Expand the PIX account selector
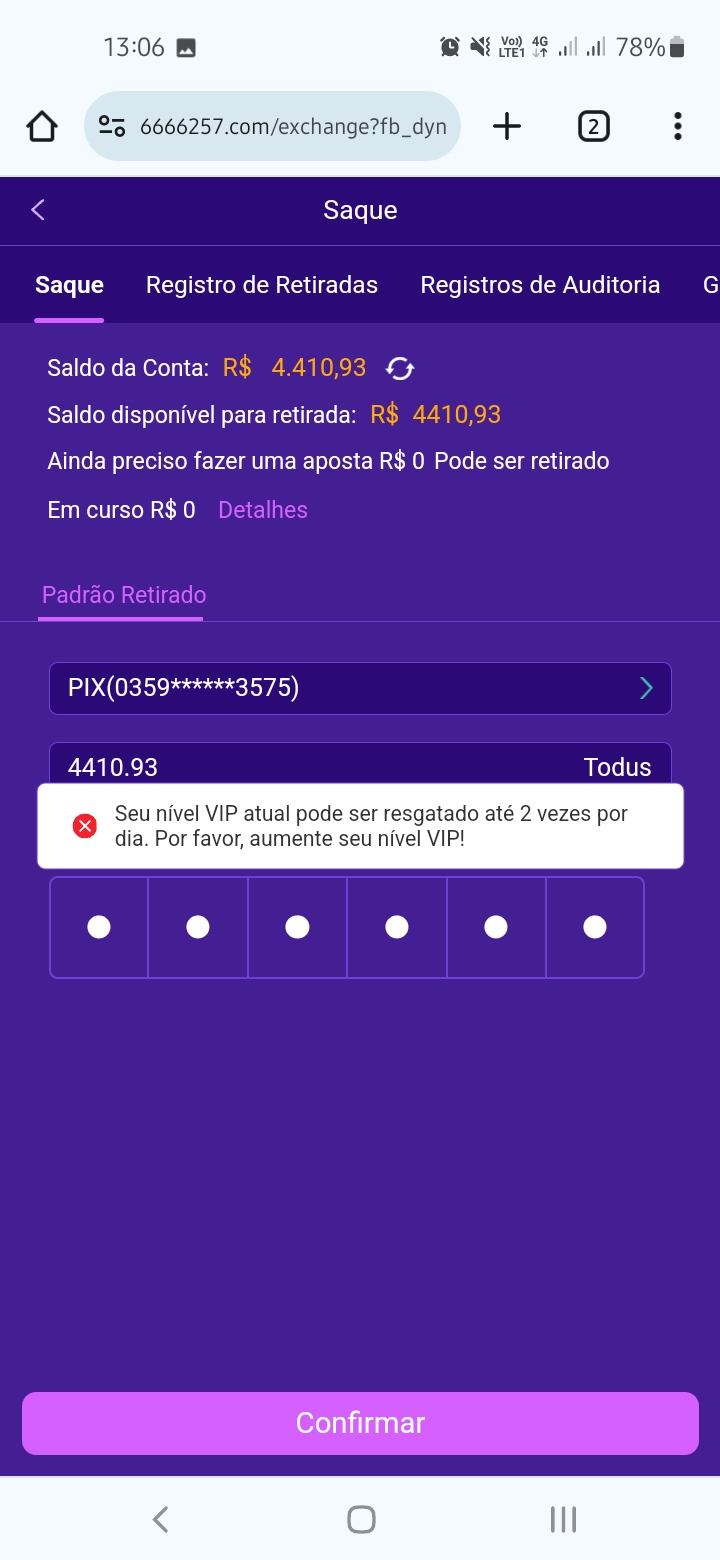The width and height of the screenshot is (720, 1560). (x=360, y=688)
